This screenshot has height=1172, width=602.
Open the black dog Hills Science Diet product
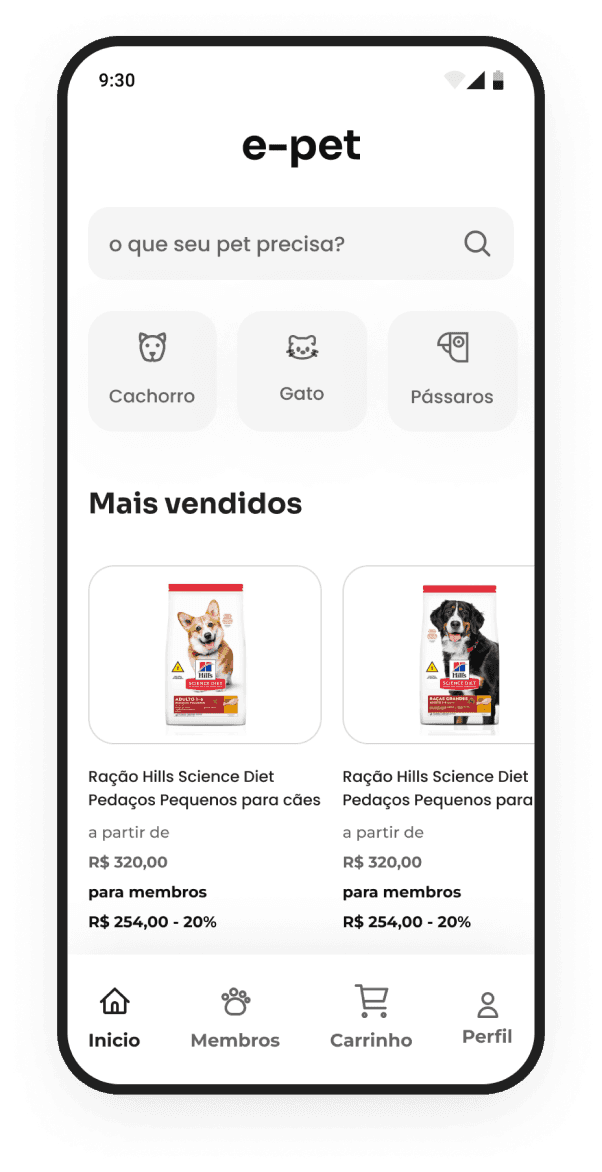(x=440, y=655)
